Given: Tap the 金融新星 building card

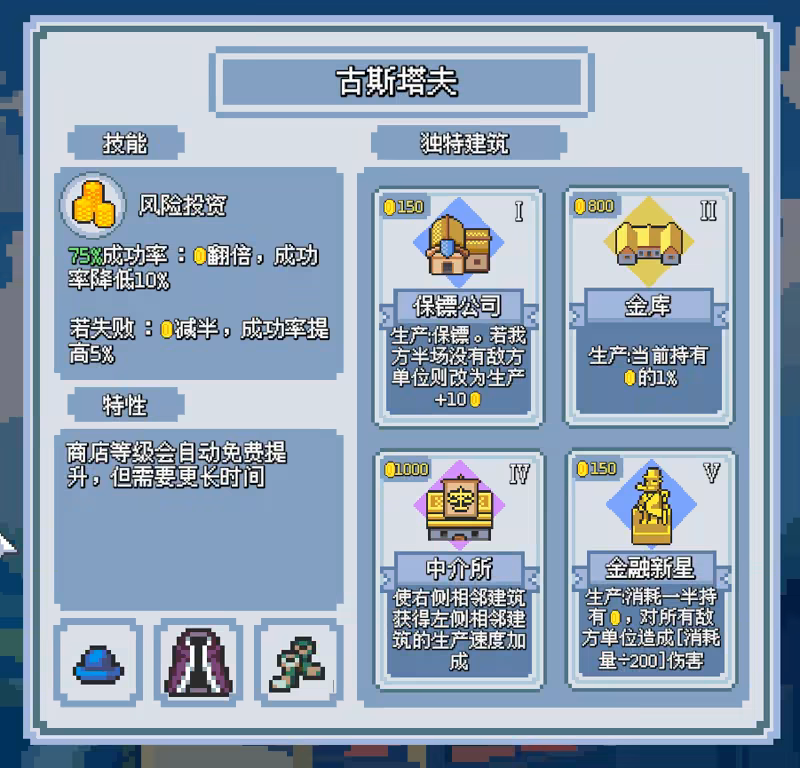Looking at the screenshot, I should [649, 568].
